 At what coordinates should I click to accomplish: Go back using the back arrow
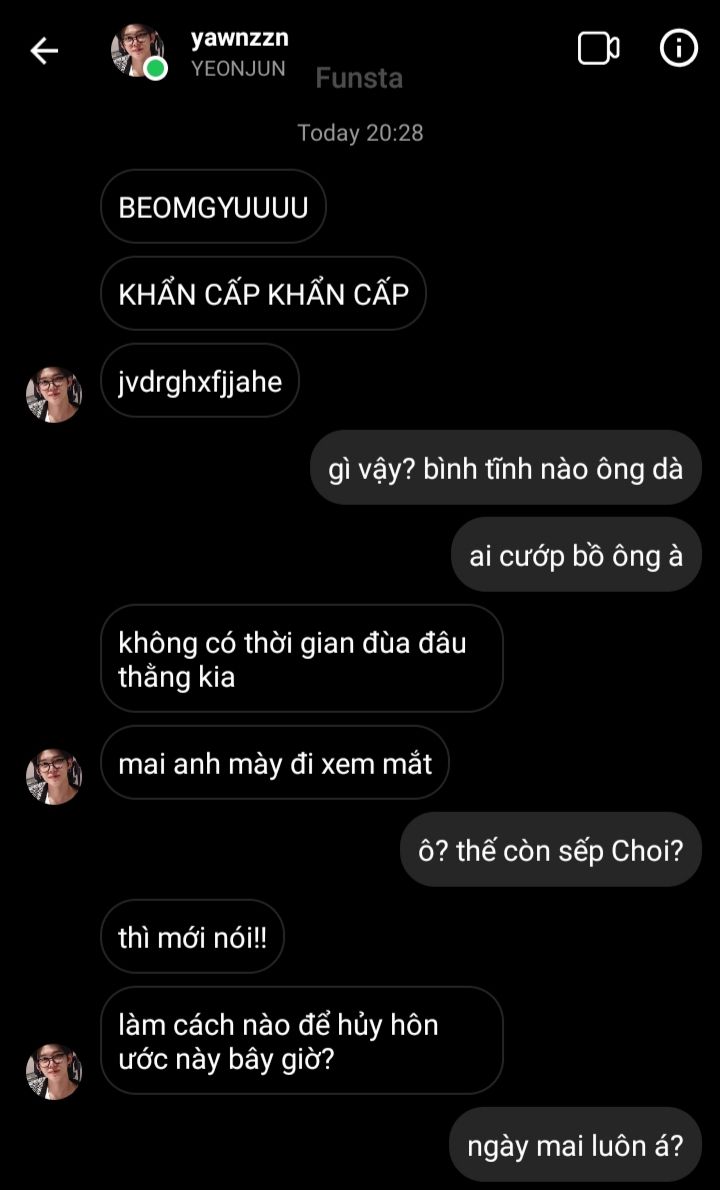[44, 51]
